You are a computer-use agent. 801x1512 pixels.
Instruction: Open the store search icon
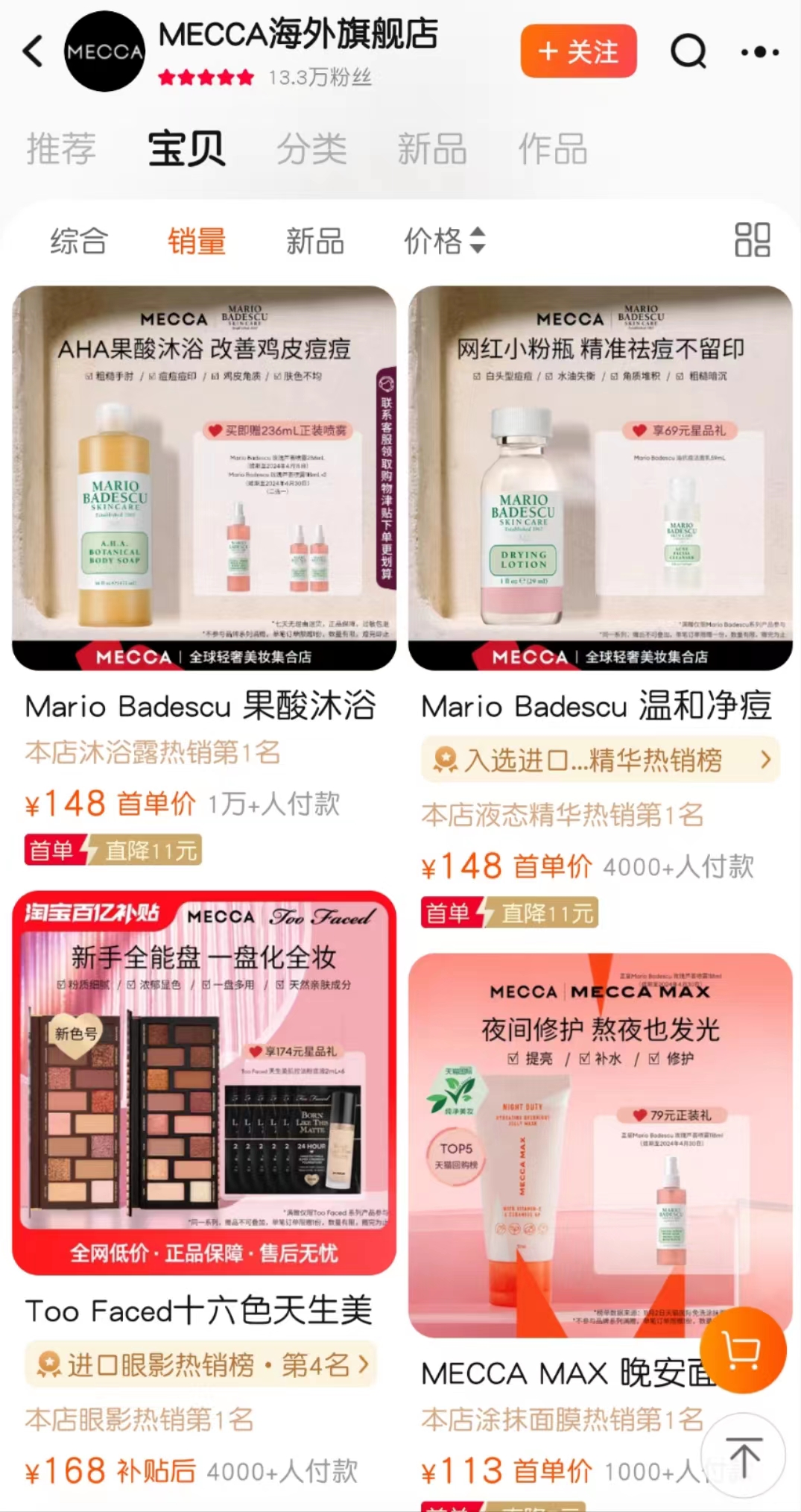click(x=688, y=51)
